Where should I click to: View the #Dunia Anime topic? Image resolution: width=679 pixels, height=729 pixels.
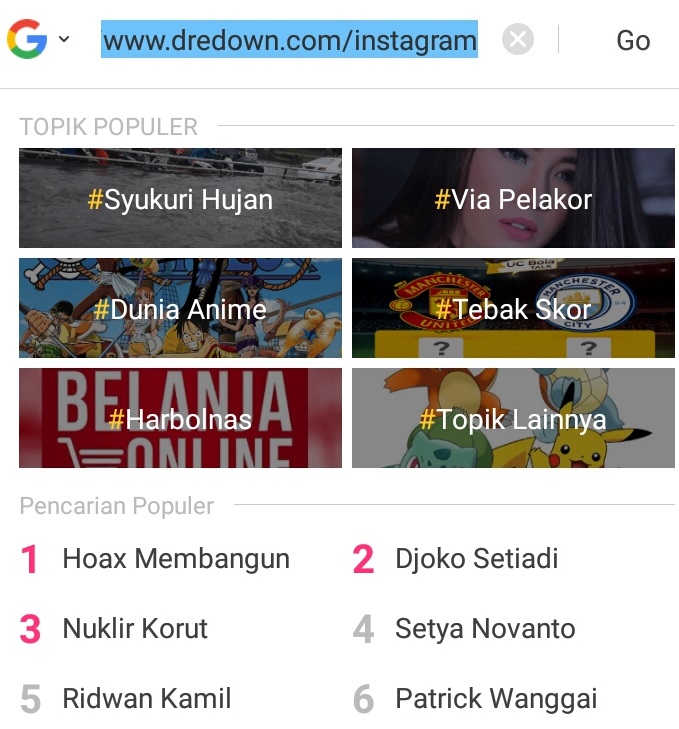point(180,308)
